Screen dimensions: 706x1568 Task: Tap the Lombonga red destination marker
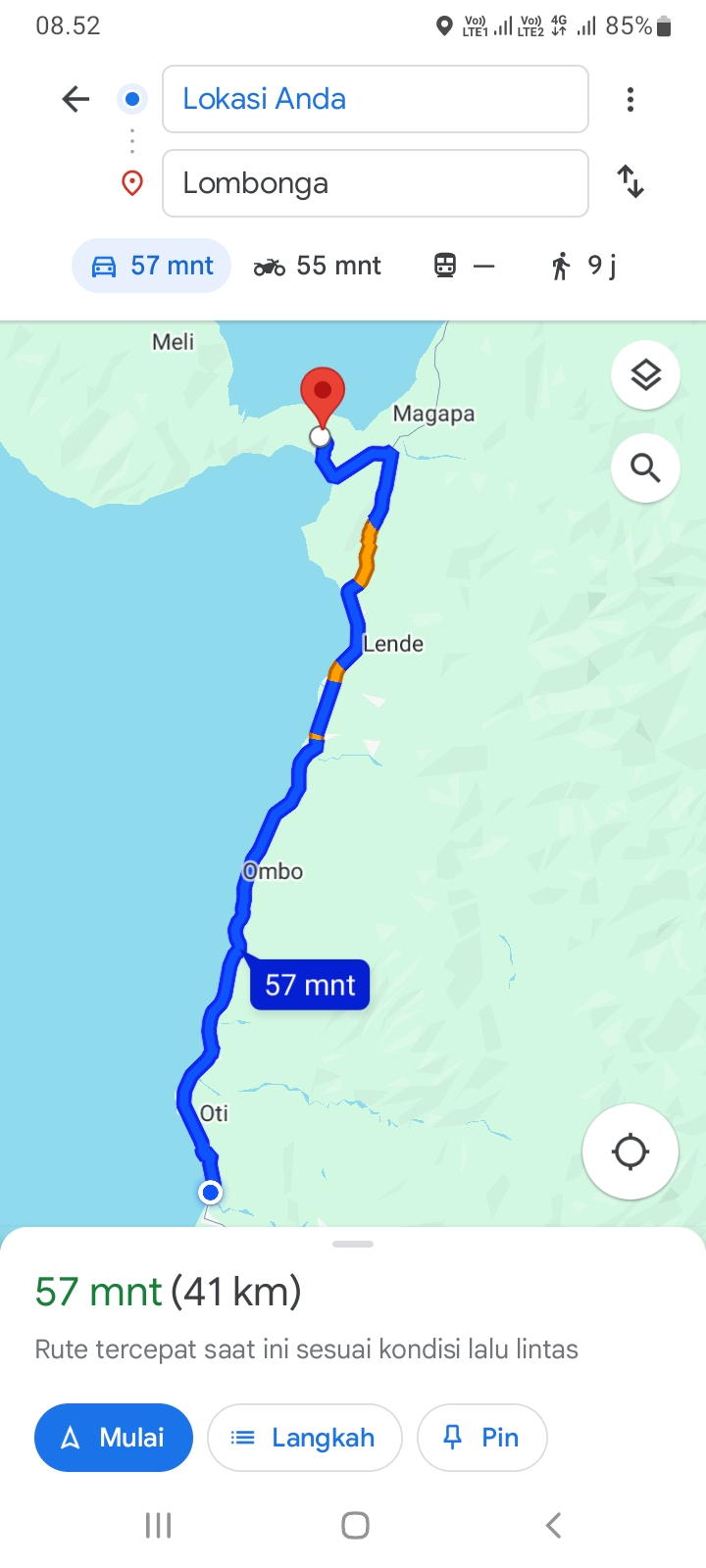tap(322, 397)
